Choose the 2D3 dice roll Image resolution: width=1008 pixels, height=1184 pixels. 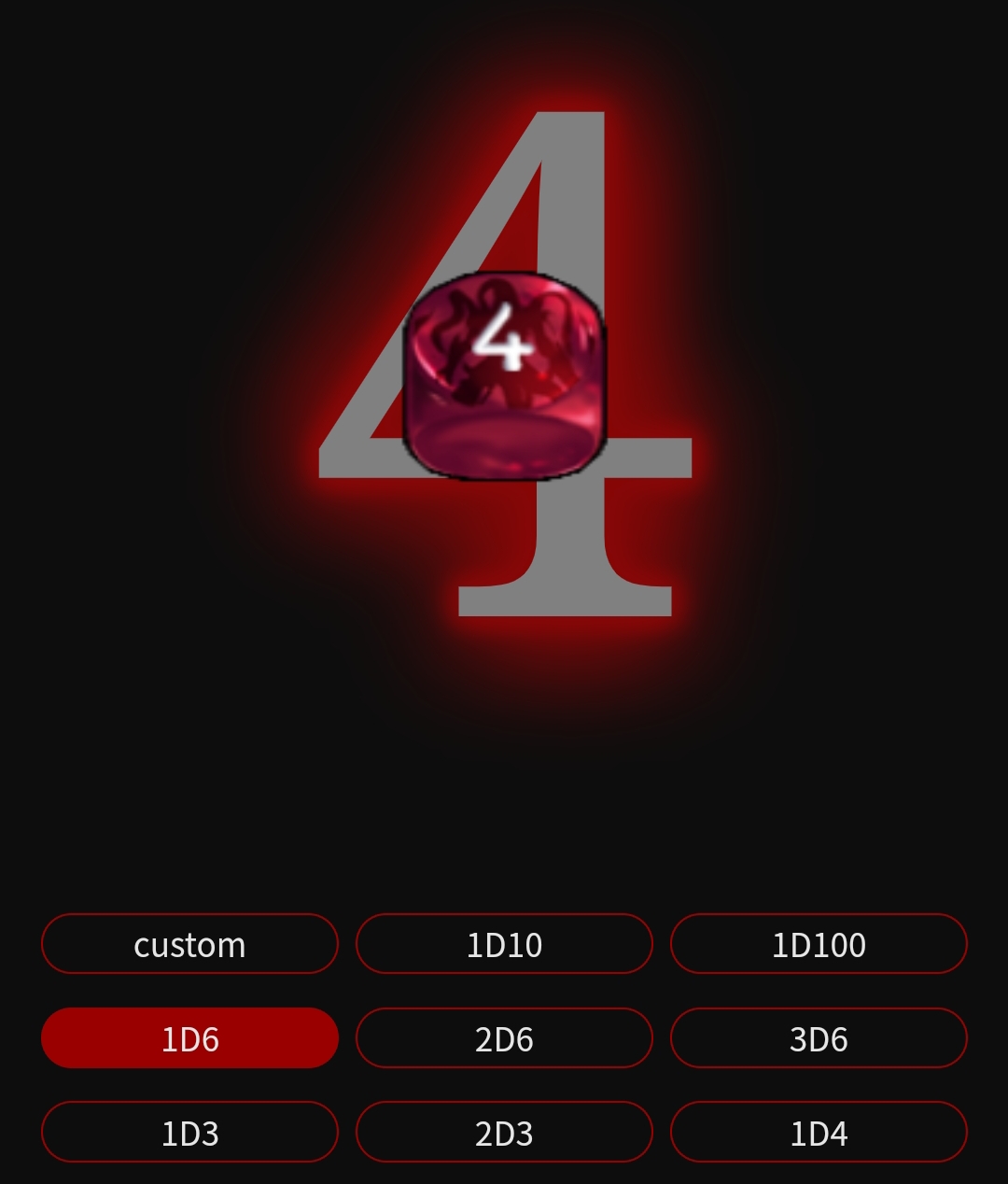(504, 1133)
